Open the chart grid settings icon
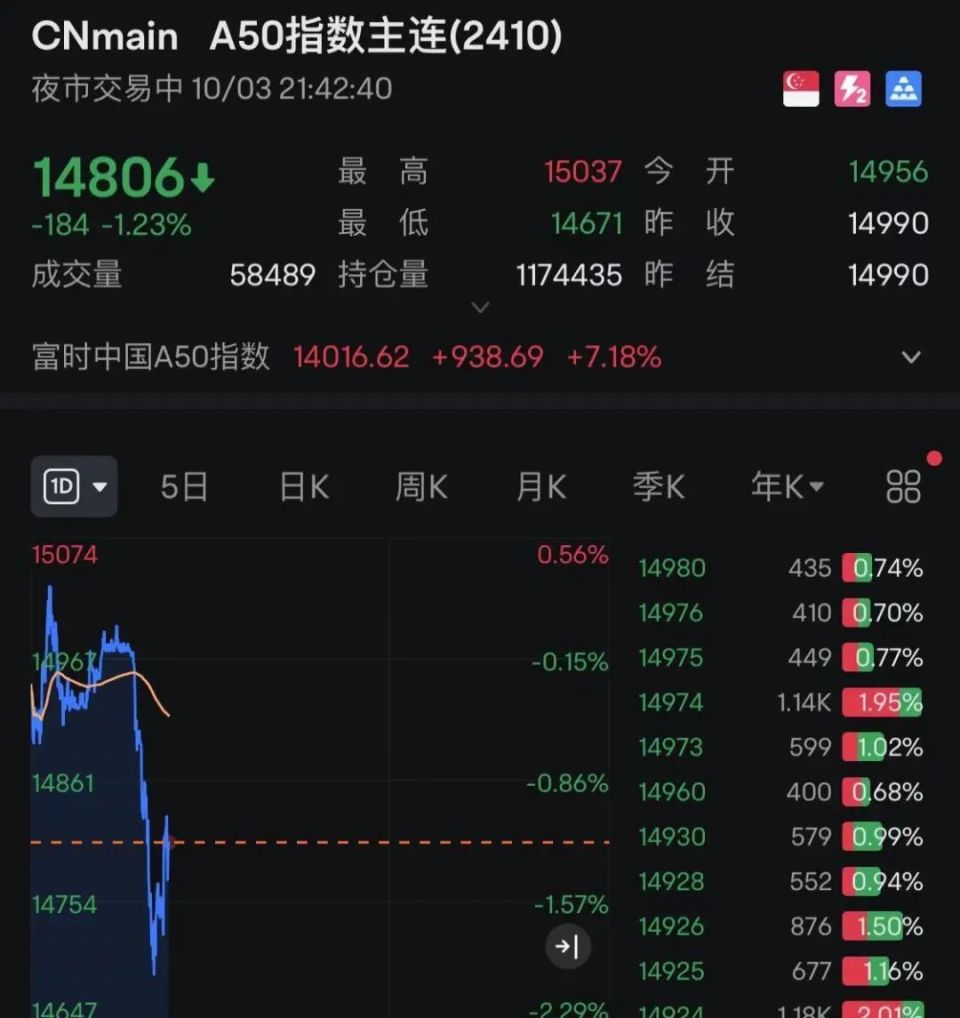 (x=903, y=487)
